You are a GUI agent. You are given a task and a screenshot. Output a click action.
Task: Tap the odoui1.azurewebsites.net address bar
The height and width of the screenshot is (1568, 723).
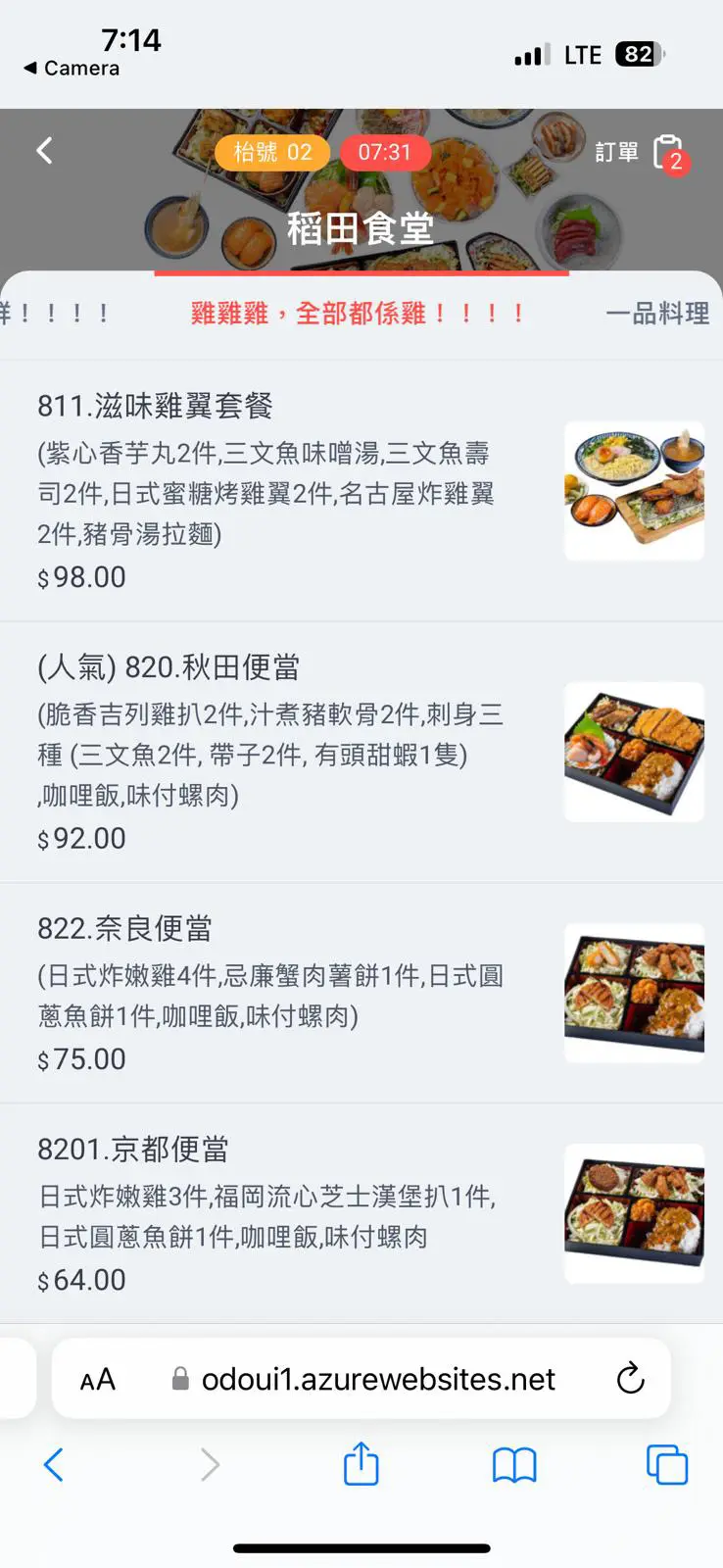377,1380
